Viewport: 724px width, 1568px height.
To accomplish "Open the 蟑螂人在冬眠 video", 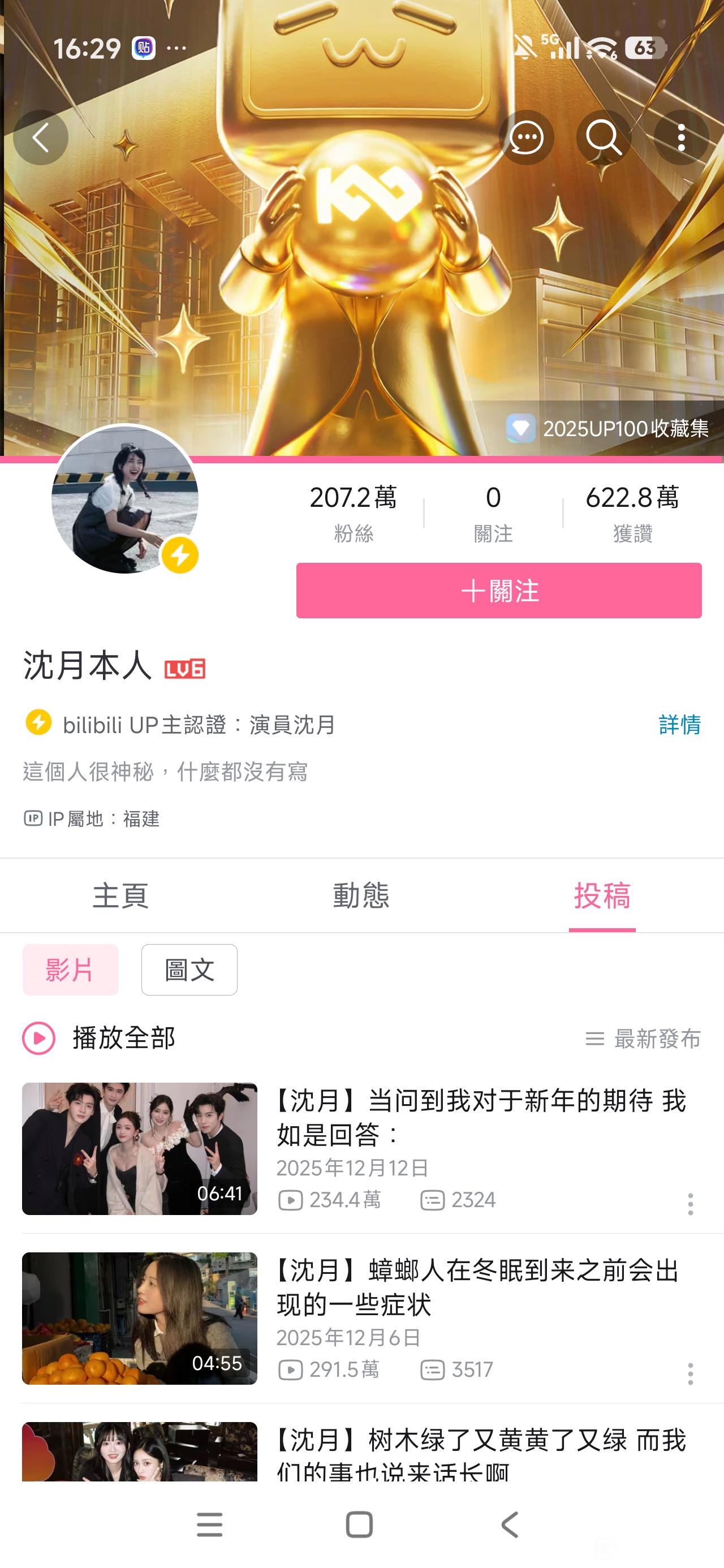I will 478,1287.
